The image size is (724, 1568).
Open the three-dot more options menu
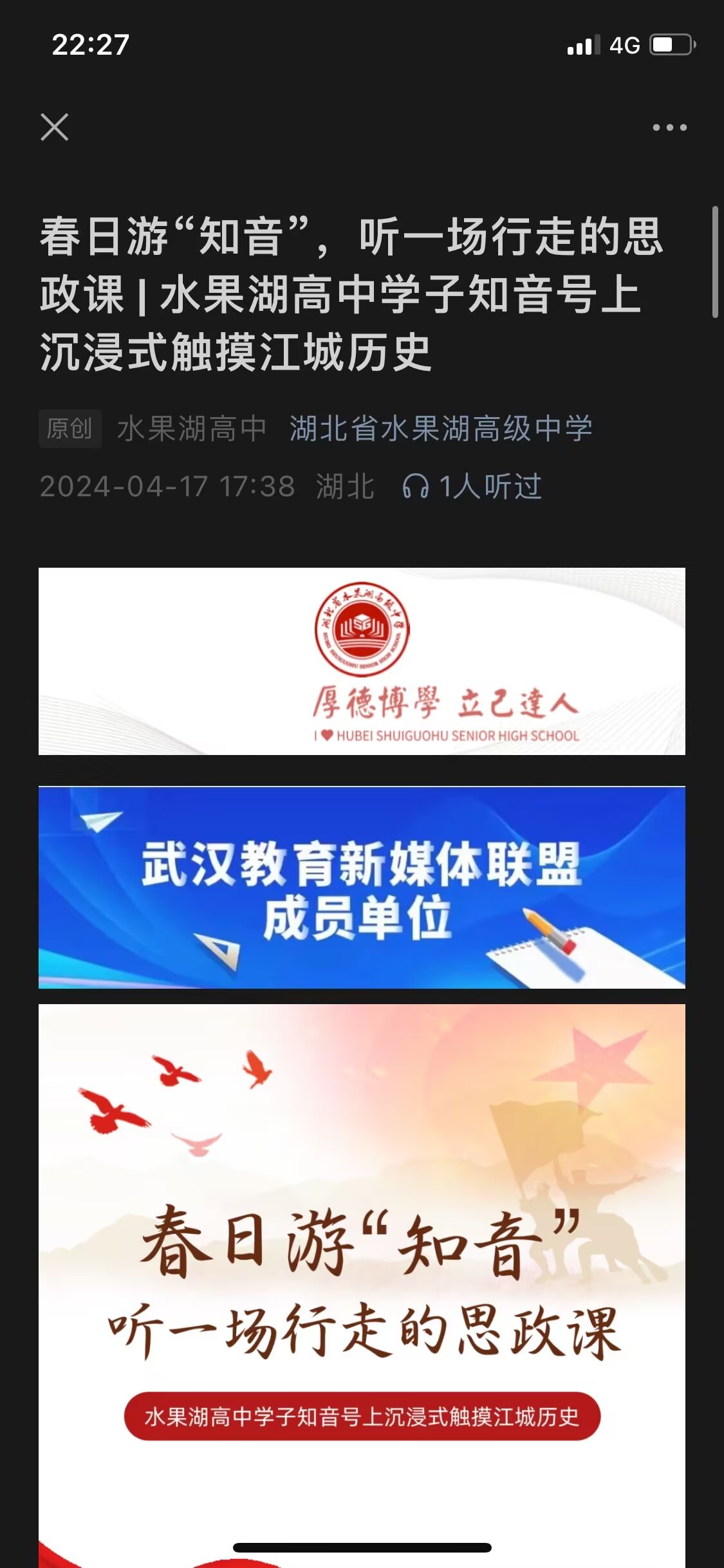coord(669,127)
